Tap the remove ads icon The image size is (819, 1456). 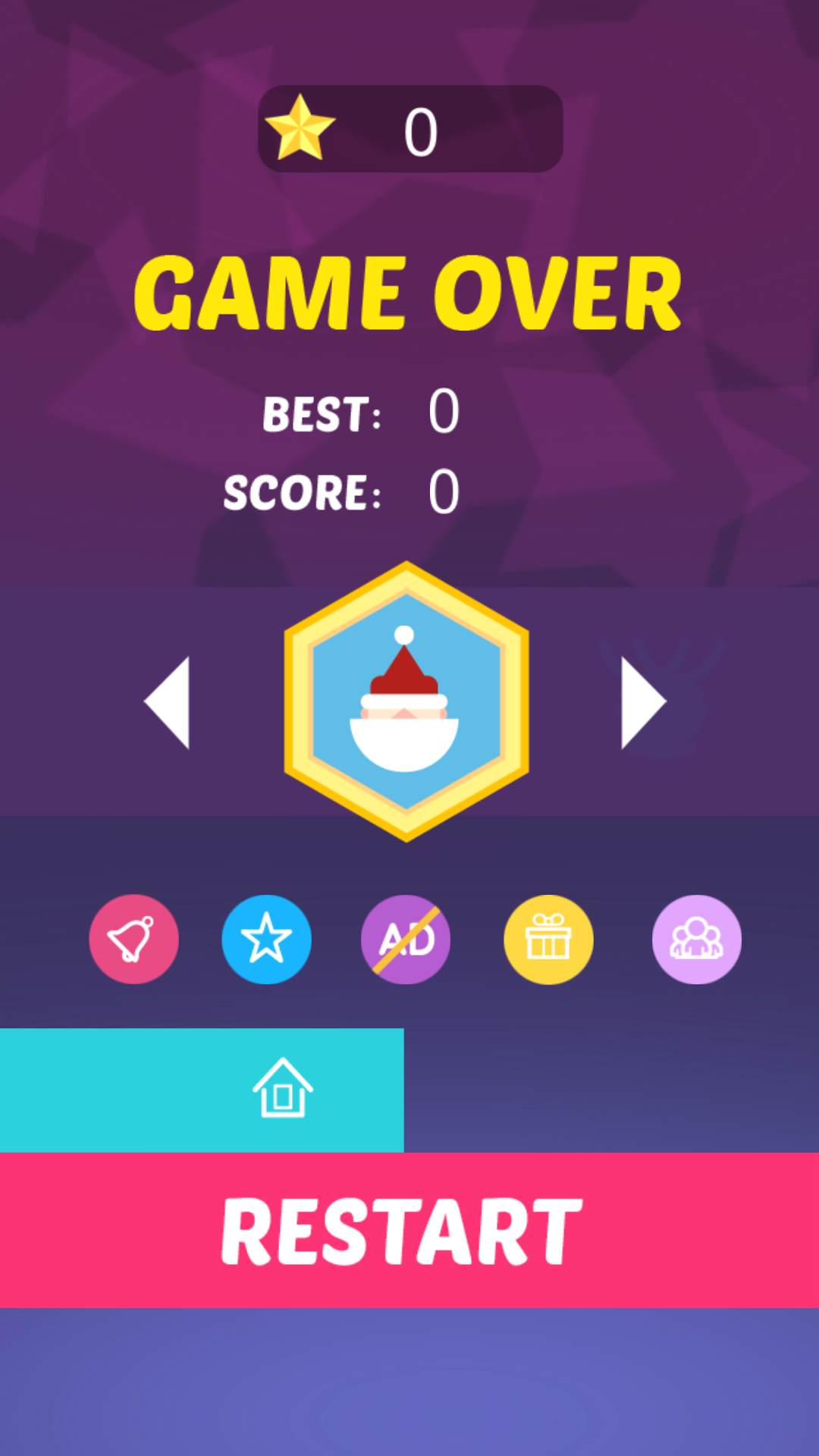tap(406, 940)
